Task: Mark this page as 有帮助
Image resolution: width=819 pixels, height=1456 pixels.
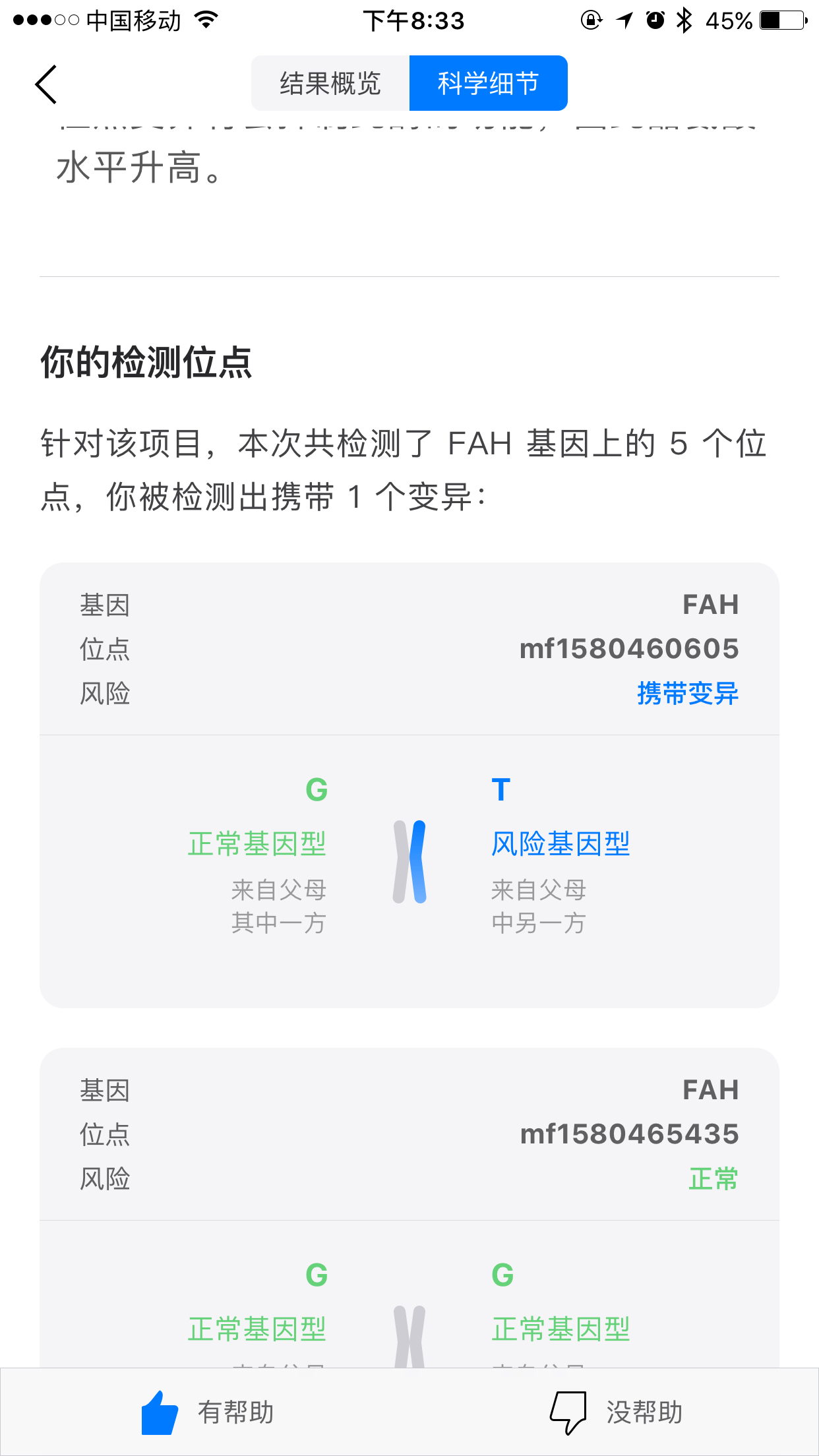Action: tap(208, 1412)
